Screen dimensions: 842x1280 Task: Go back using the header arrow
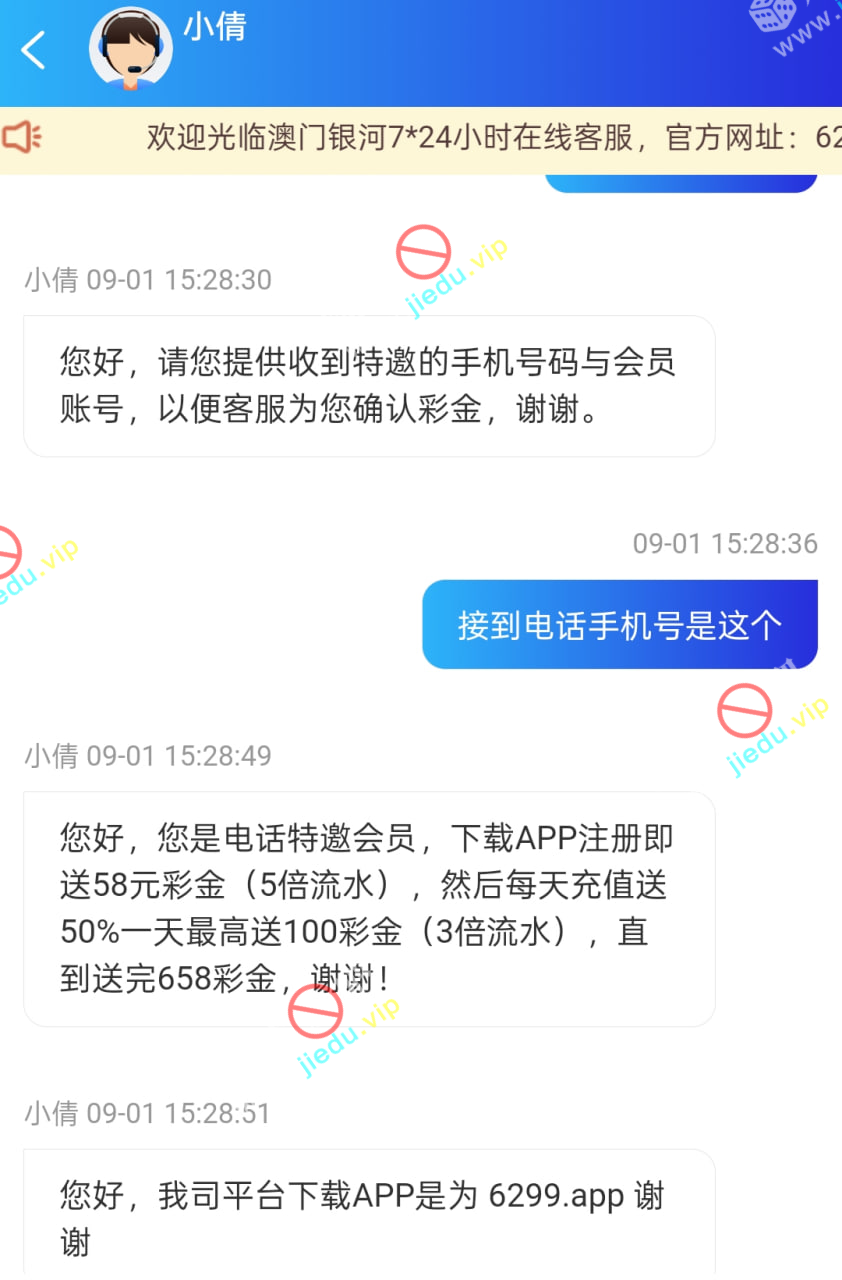34,50
